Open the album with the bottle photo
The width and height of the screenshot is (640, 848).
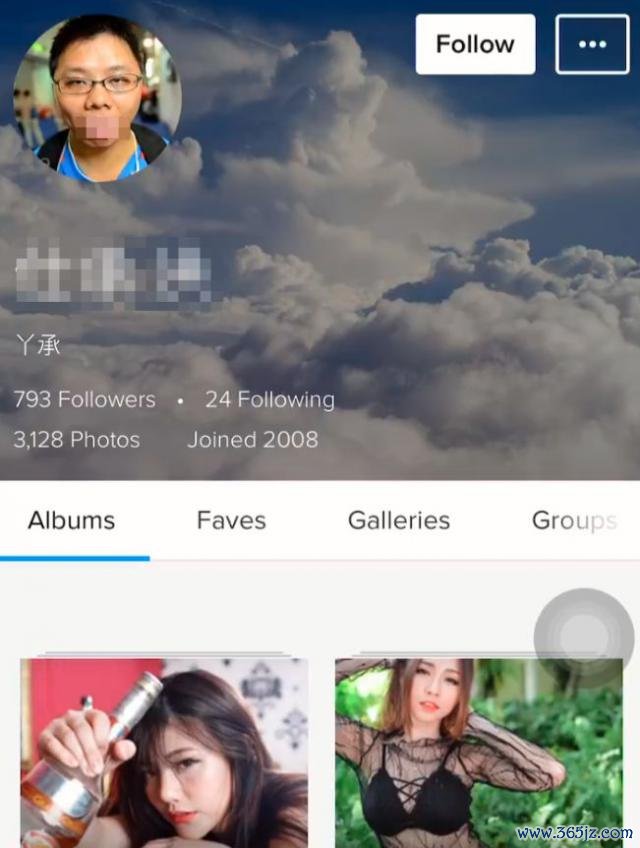164,752
